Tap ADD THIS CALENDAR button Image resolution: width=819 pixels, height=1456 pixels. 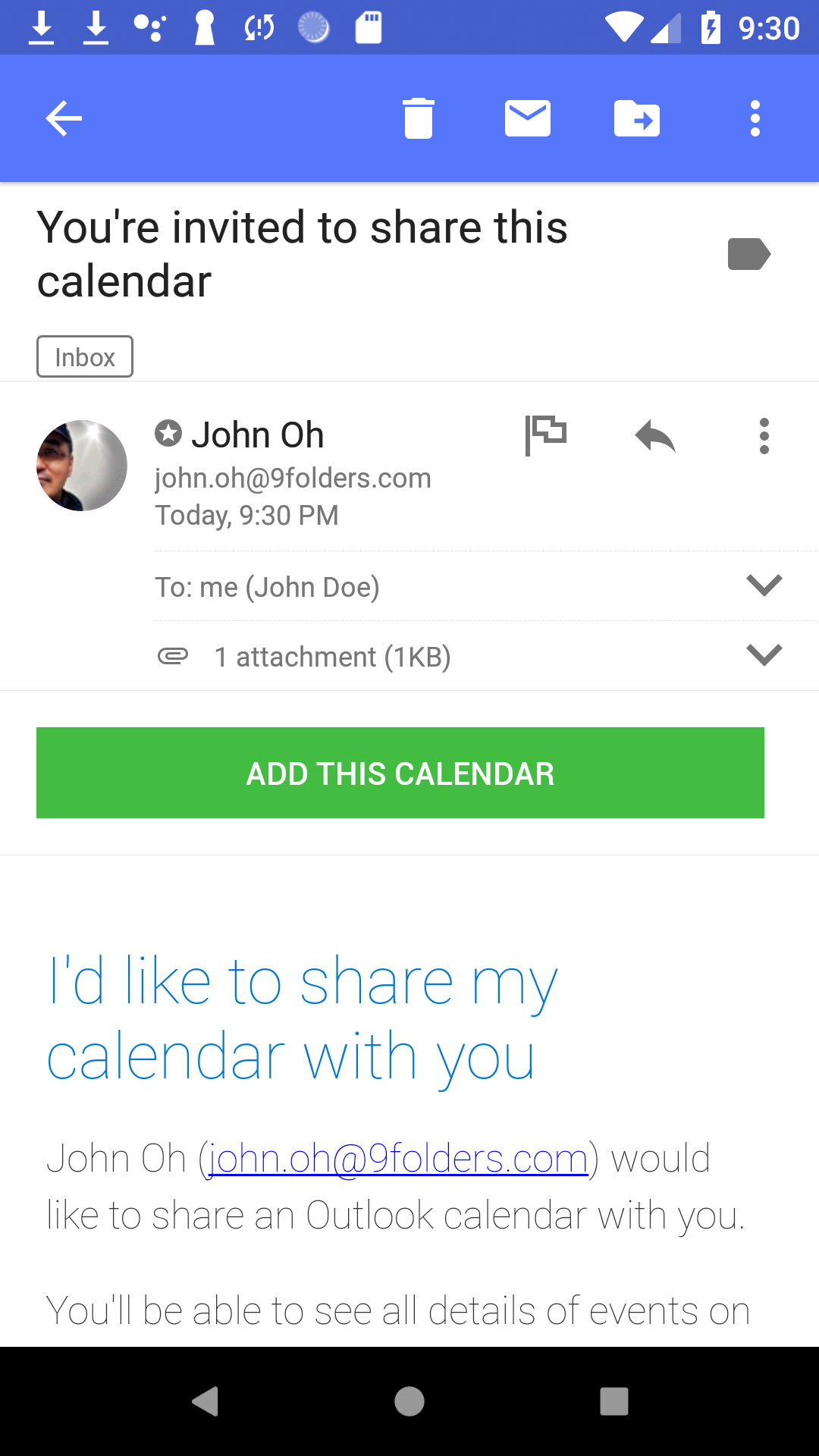pyautogui.click(x=400, y=773)
